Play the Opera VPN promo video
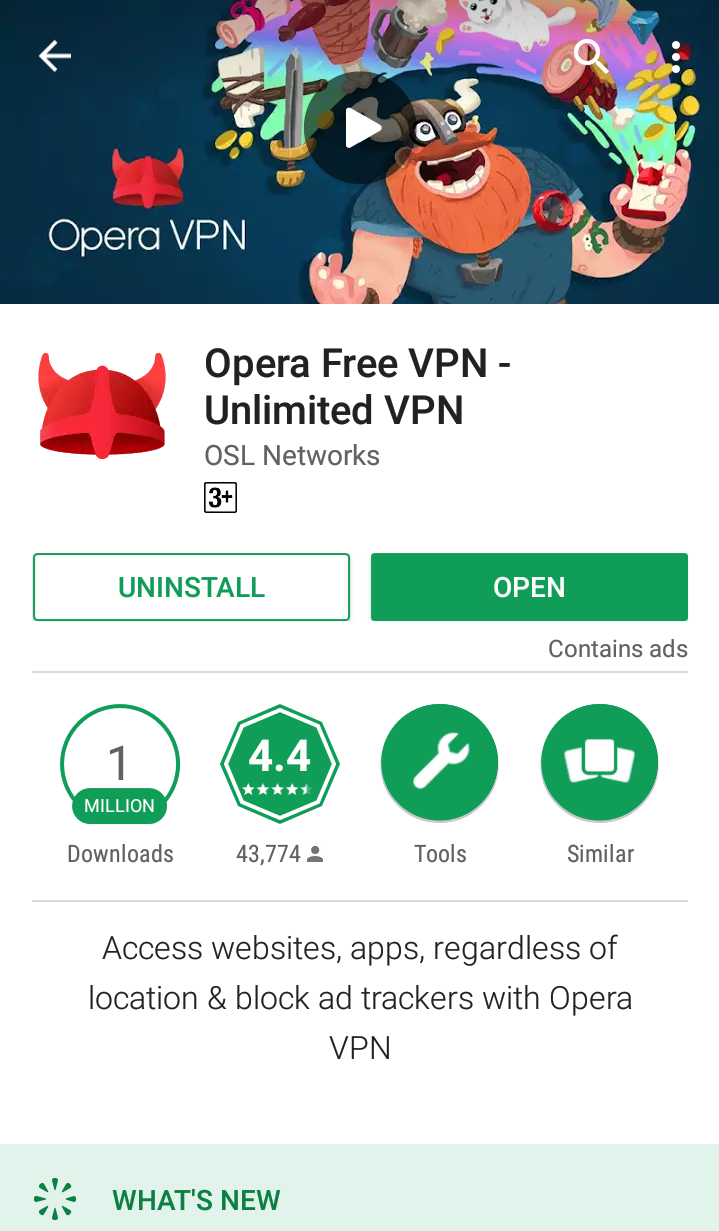Viewport: 719px width, 1231px height. tap(360, 127)
